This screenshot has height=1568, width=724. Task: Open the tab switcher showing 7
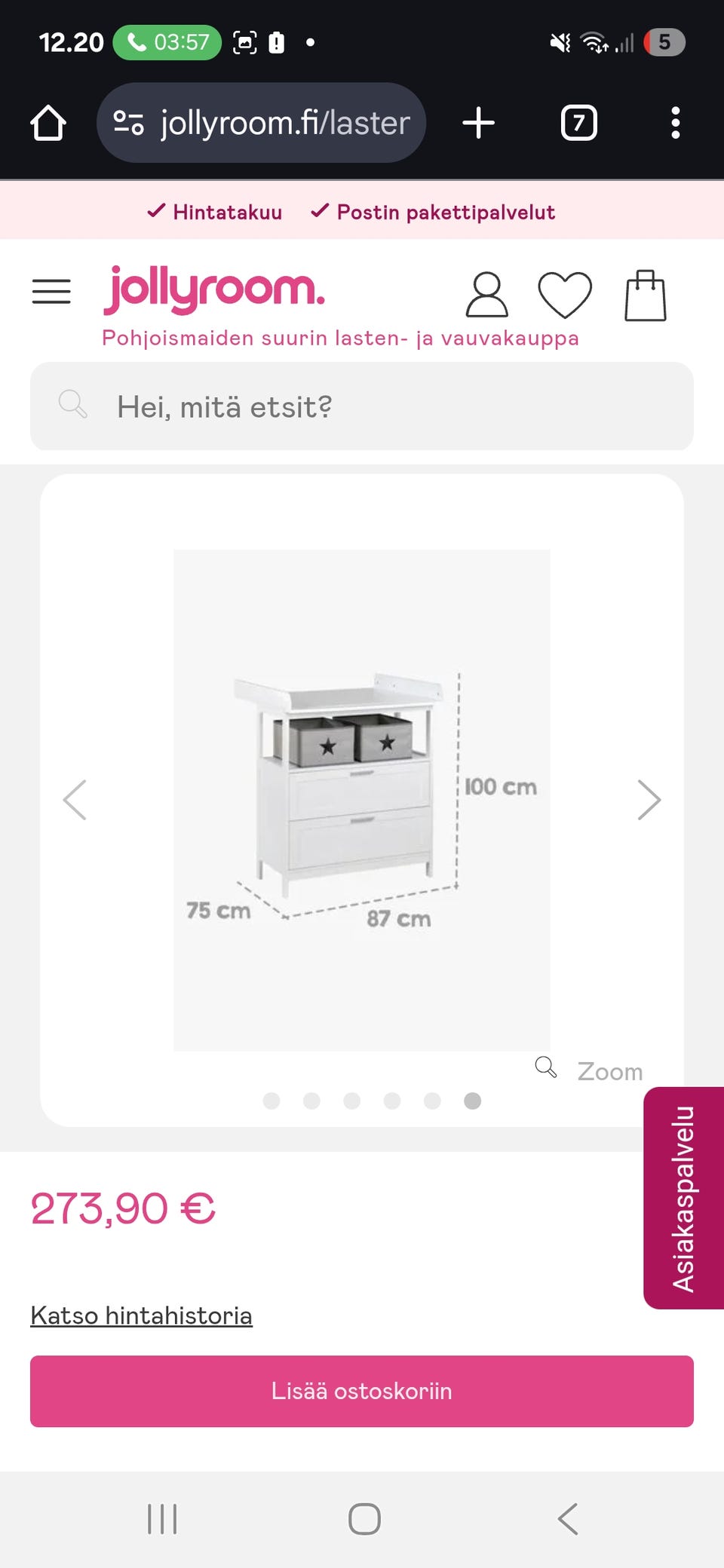click(x=579, y=123)
